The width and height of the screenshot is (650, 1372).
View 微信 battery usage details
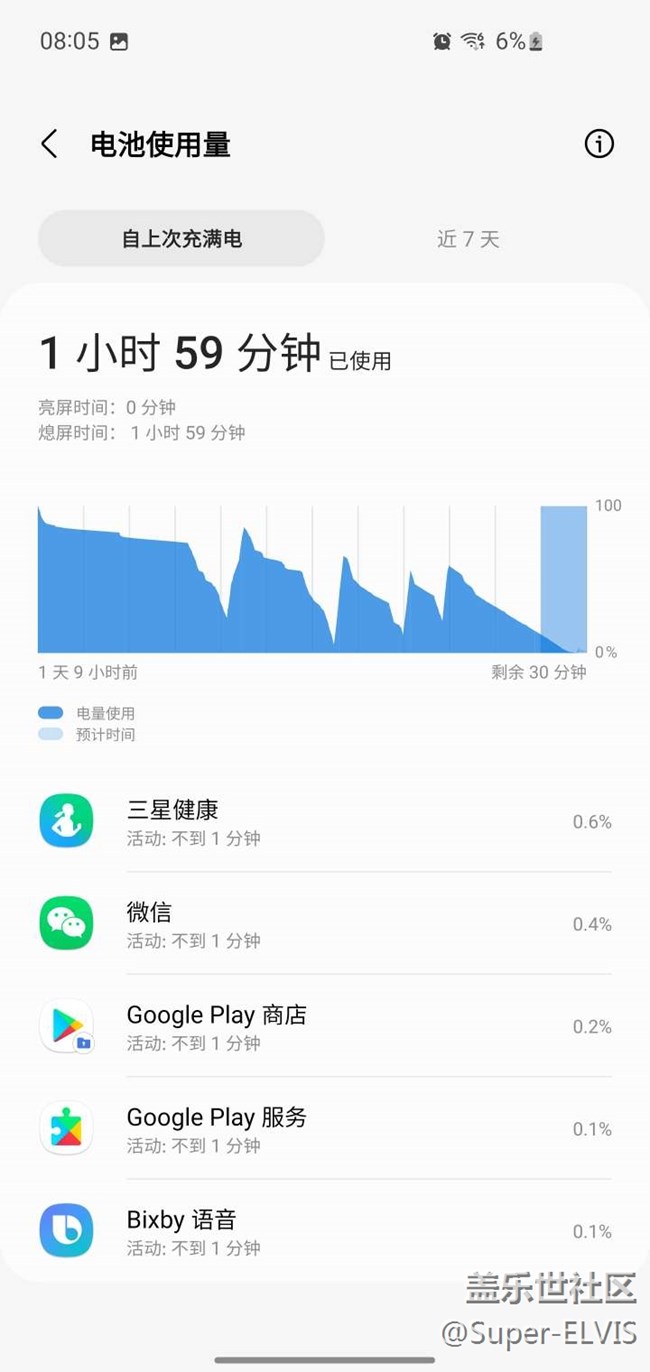click(x=325, y=924)
